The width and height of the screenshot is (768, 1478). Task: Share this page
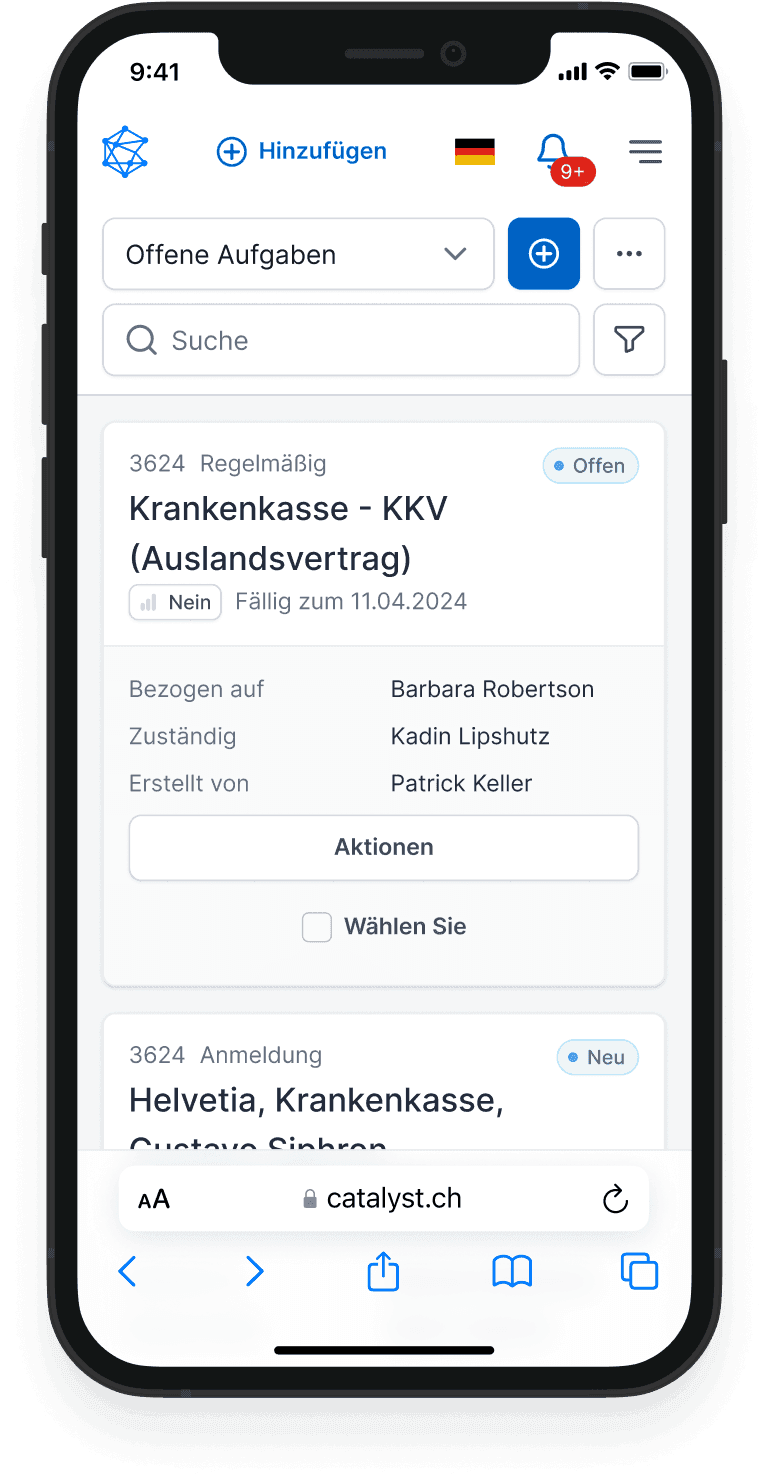coord(383,1271)
